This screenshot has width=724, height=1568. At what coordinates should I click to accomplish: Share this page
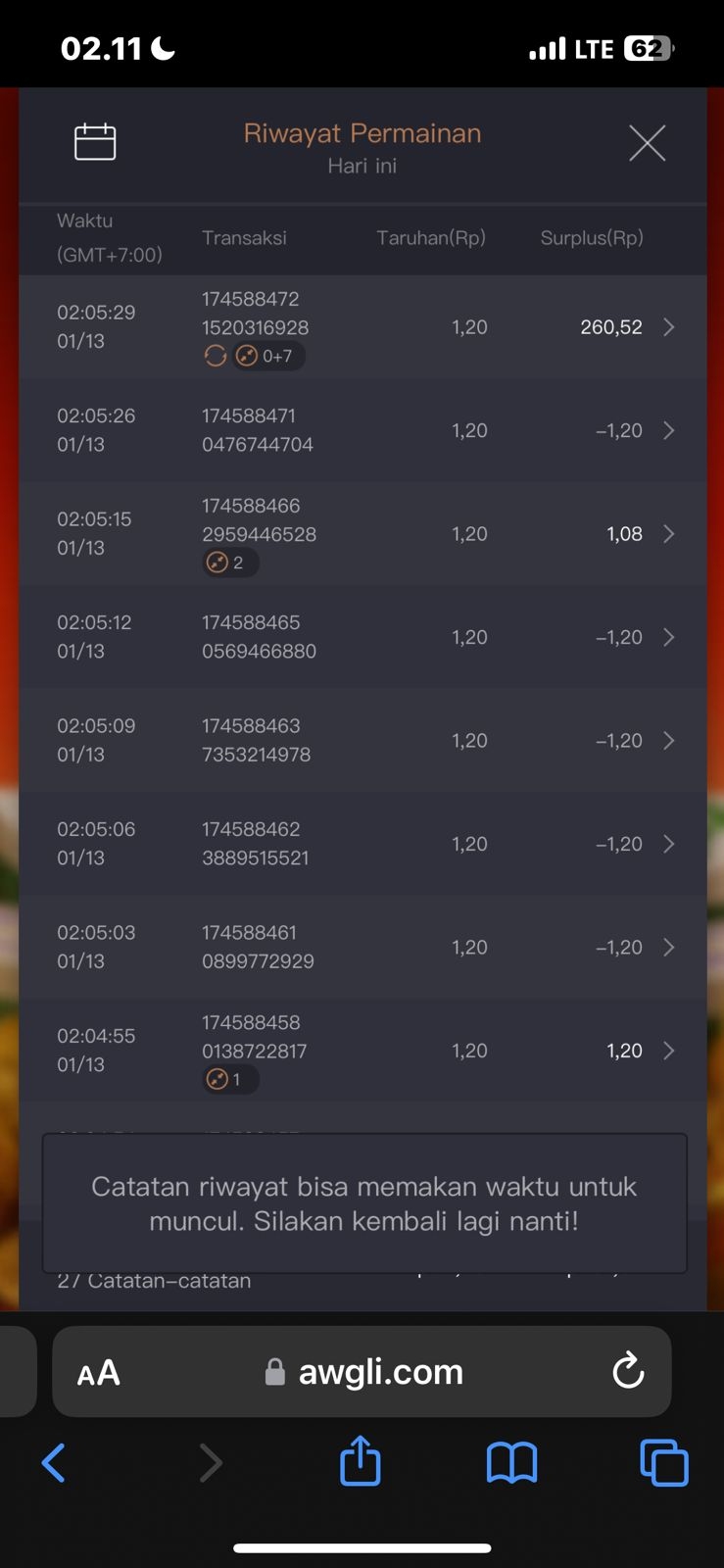pyautogui.click(x=360, y=1461)
